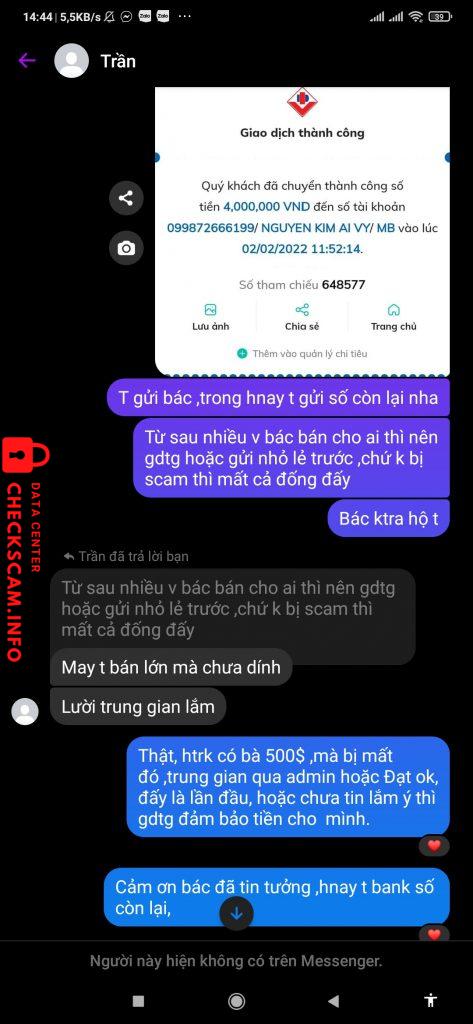
Task: Jump to the latest message with the down arrow
Action: [236, 913]
